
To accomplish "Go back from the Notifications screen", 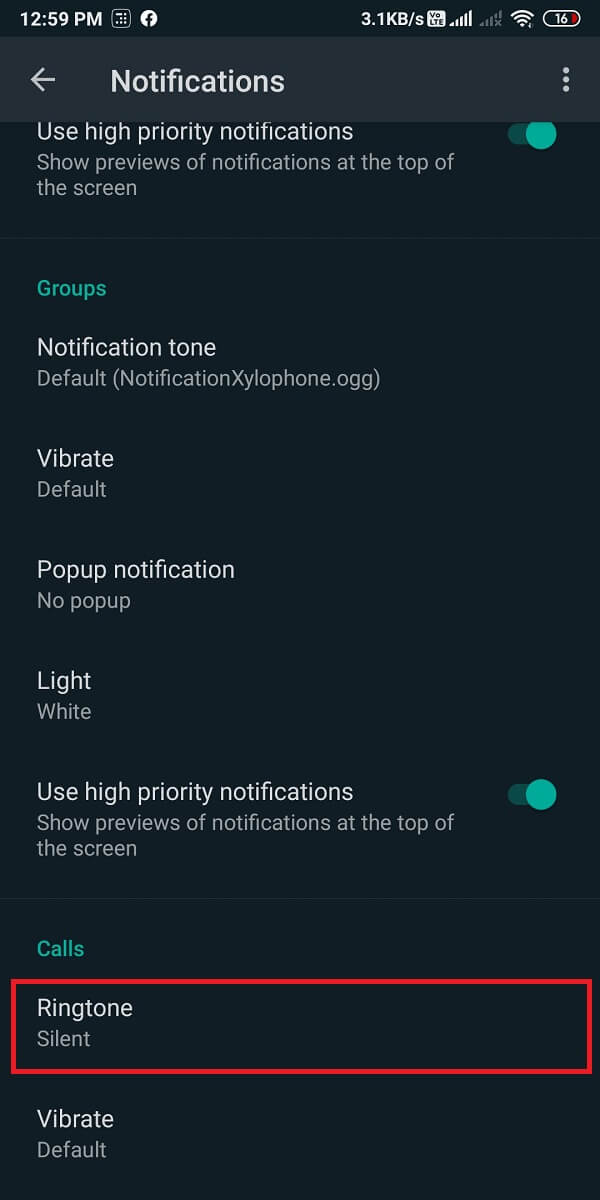I will [x=43, y=80].
